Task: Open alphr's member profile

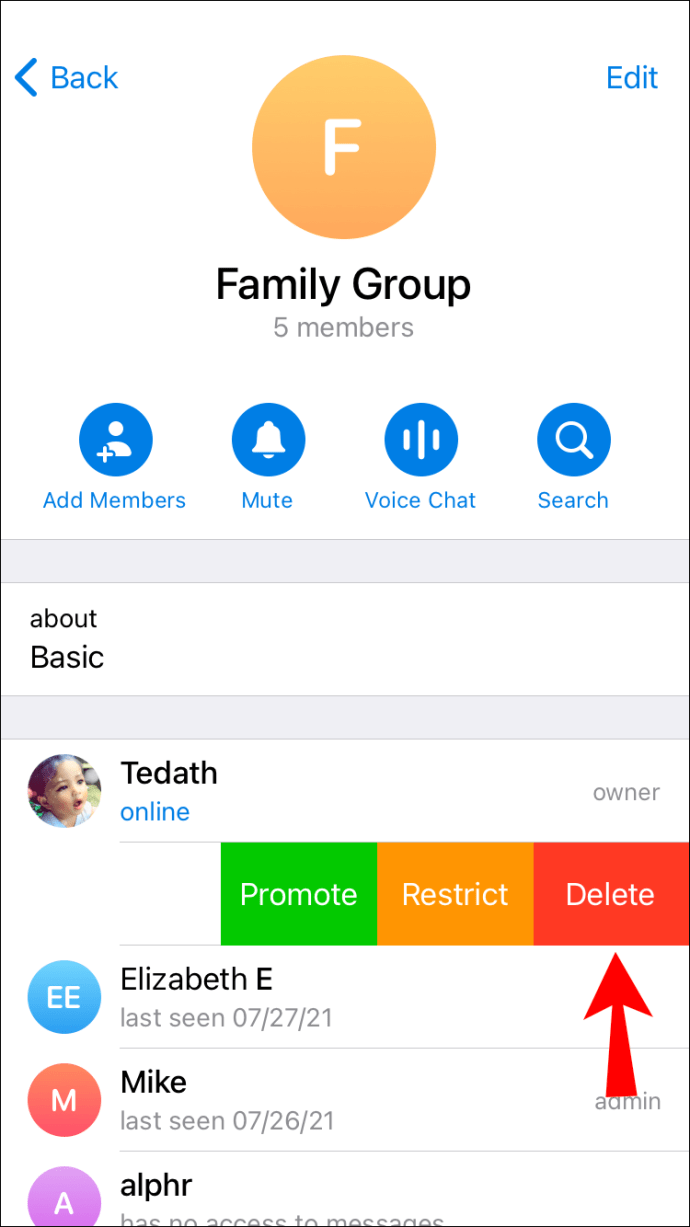Action: click(x=300, y=1197)
